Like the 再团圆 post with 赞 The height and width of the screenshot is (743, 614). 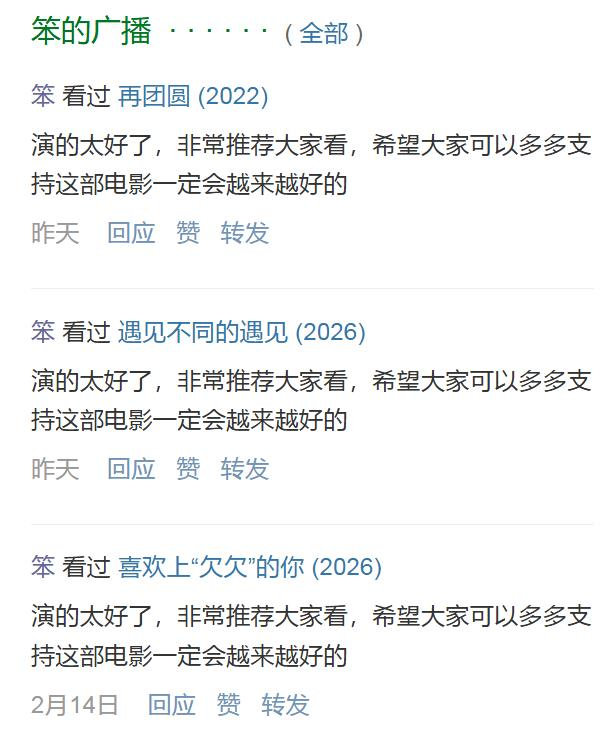188,233
